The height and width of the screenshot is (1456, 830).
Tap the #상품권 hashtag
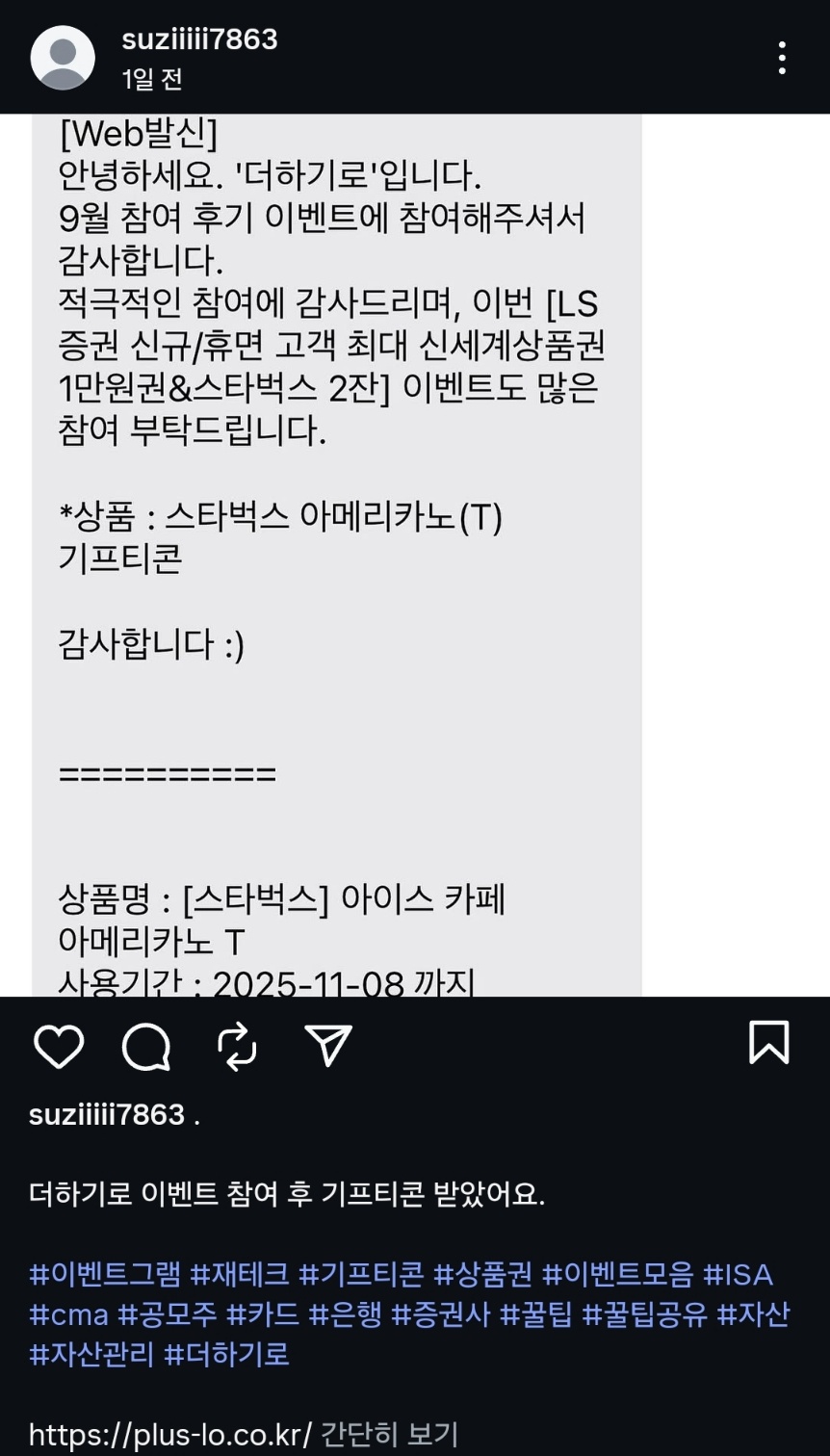tap(482, 1275)
